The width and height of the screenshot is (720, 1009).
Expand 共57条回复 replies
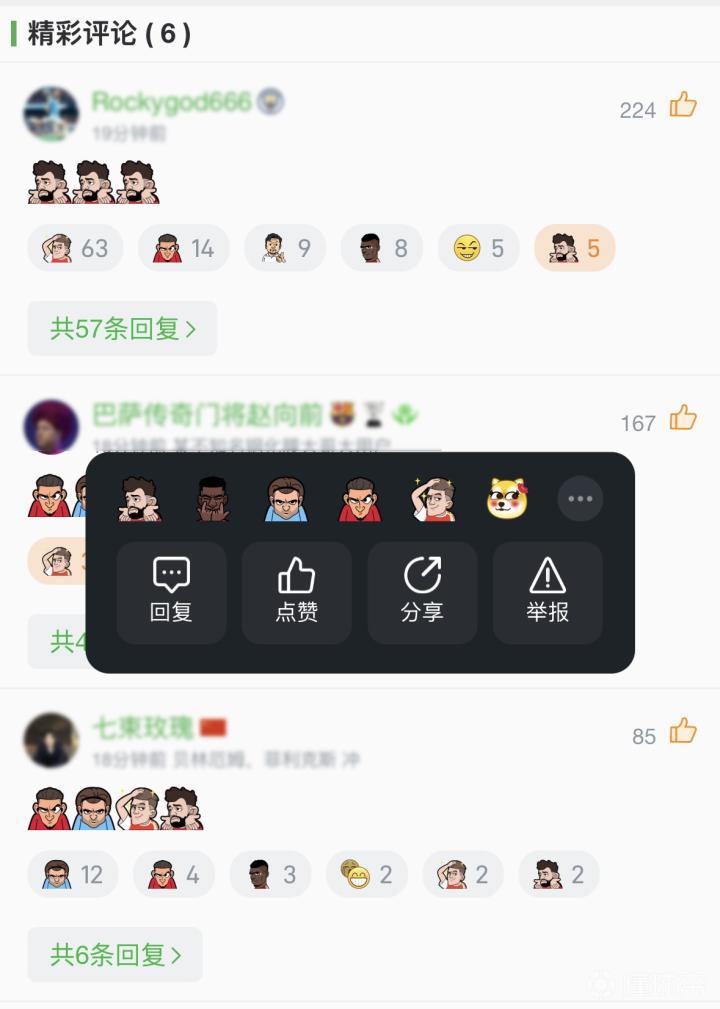(122, 328)
